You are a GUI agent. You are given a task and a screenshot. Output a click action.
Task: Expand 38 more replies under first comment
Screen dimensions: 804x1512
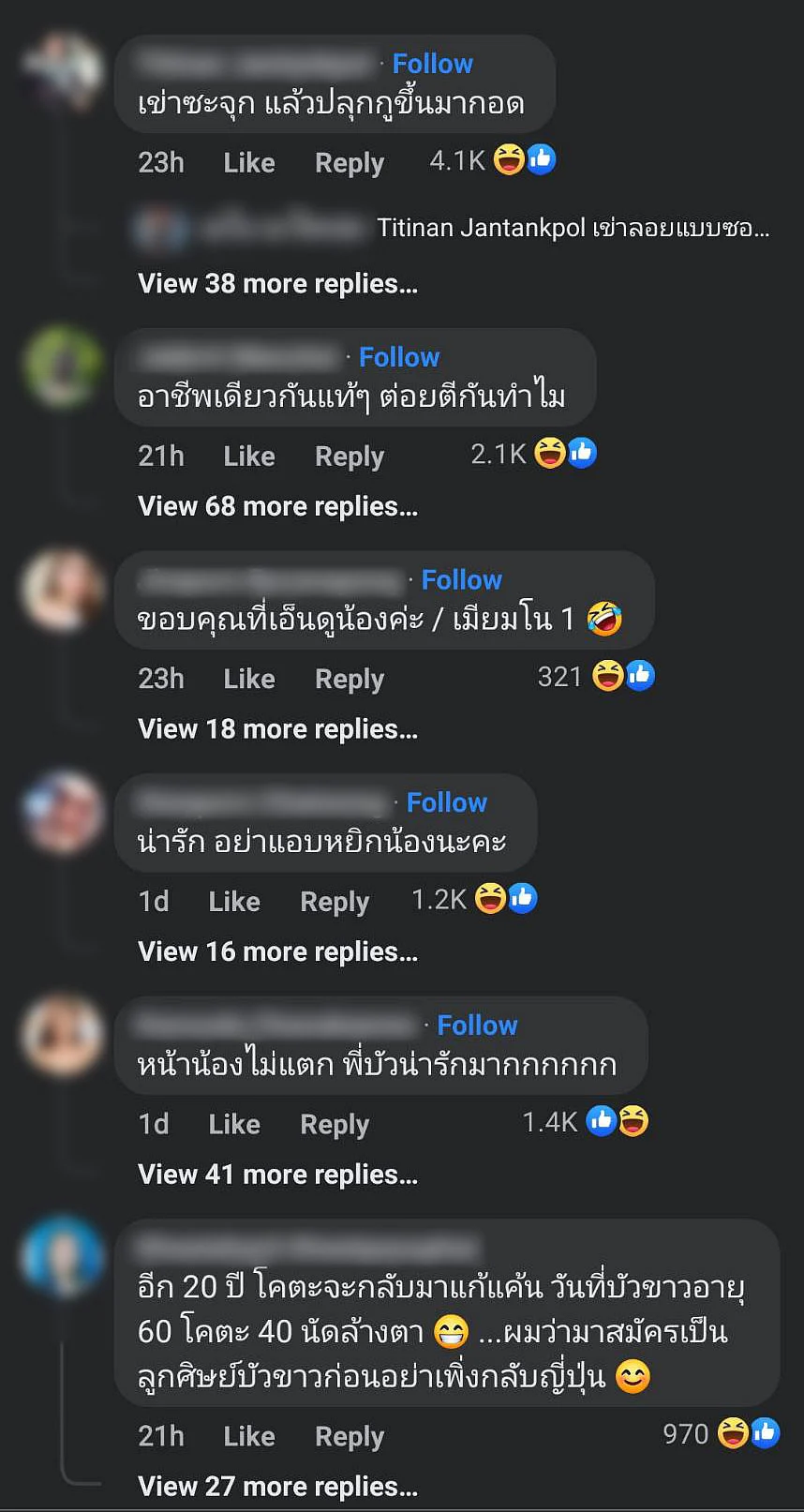[x=277, y=284]
